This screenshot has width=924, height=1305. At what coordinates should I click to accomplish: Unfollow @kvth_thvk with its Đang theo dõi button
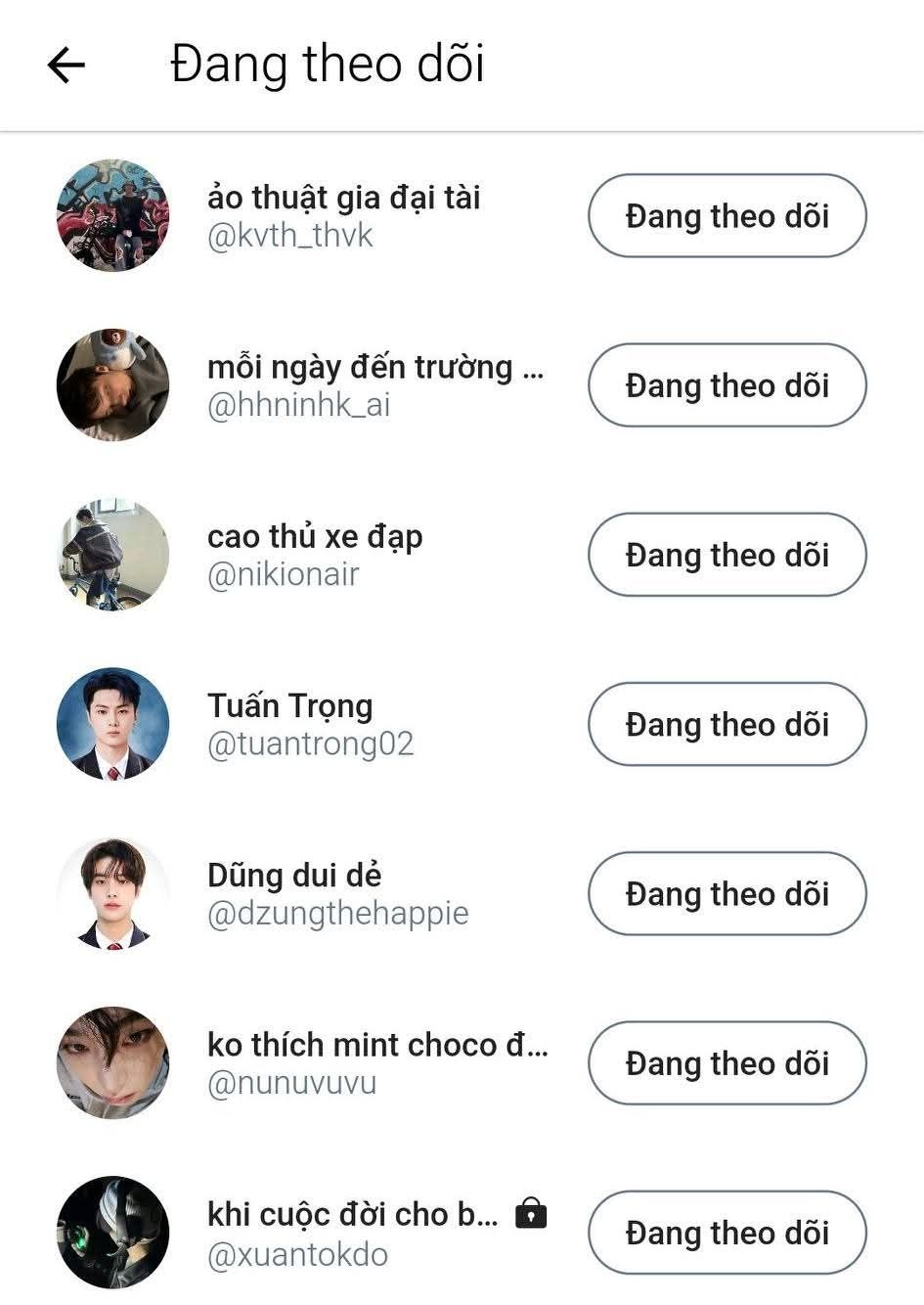pos(726,216)
